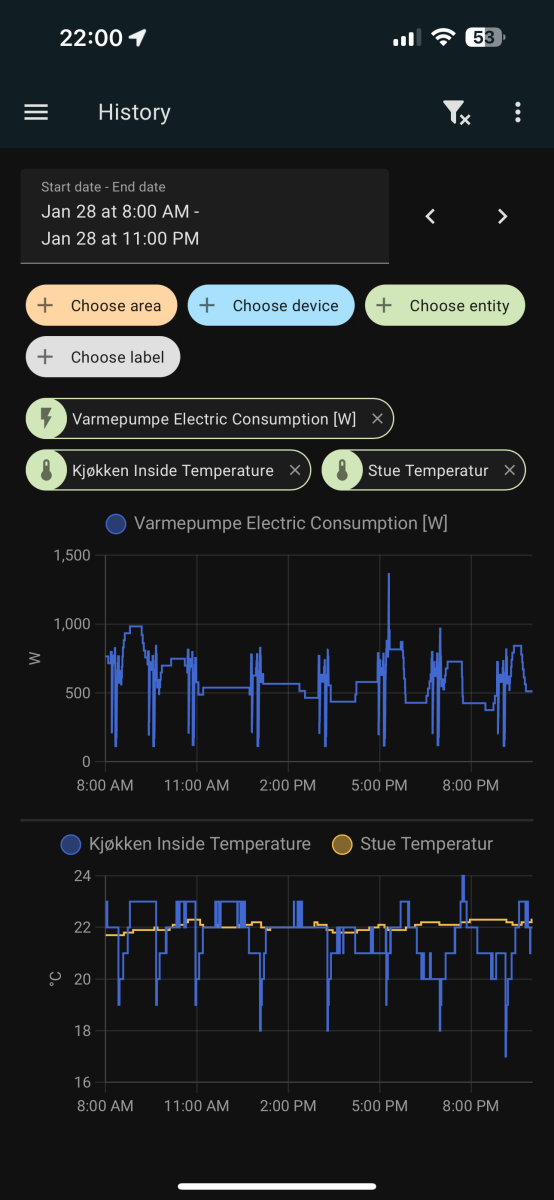Tap the Choose entity chip
The width and height of the screenshot is (554, 1200).
click(445, 306)
